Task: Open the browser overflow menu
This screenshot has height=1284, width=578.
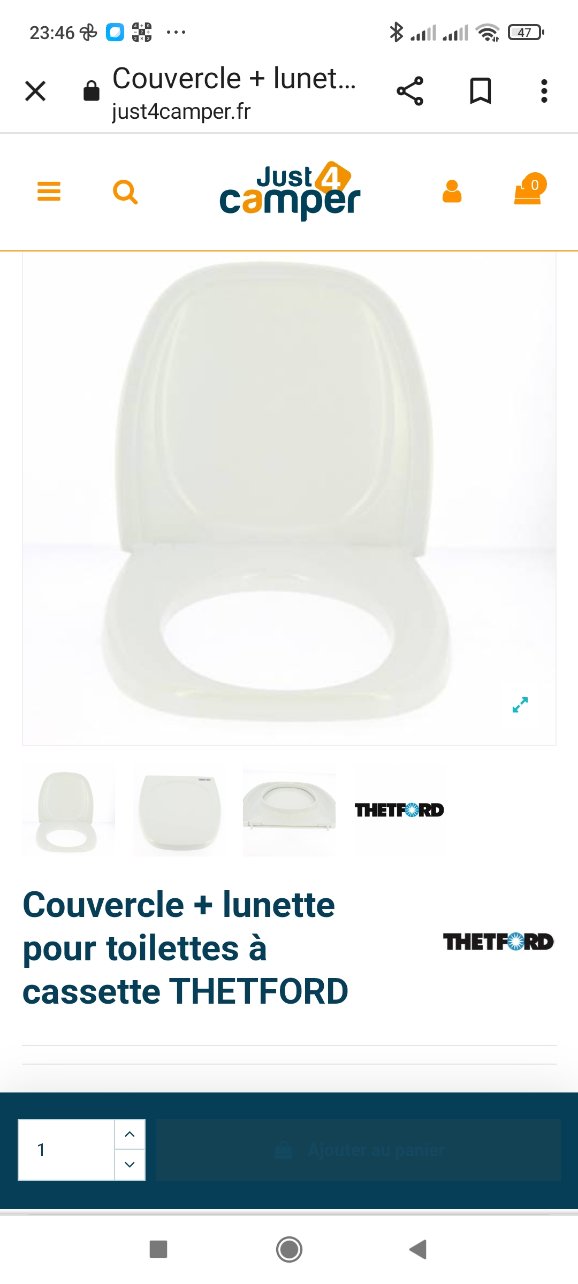Action: [x=544, y=92]
